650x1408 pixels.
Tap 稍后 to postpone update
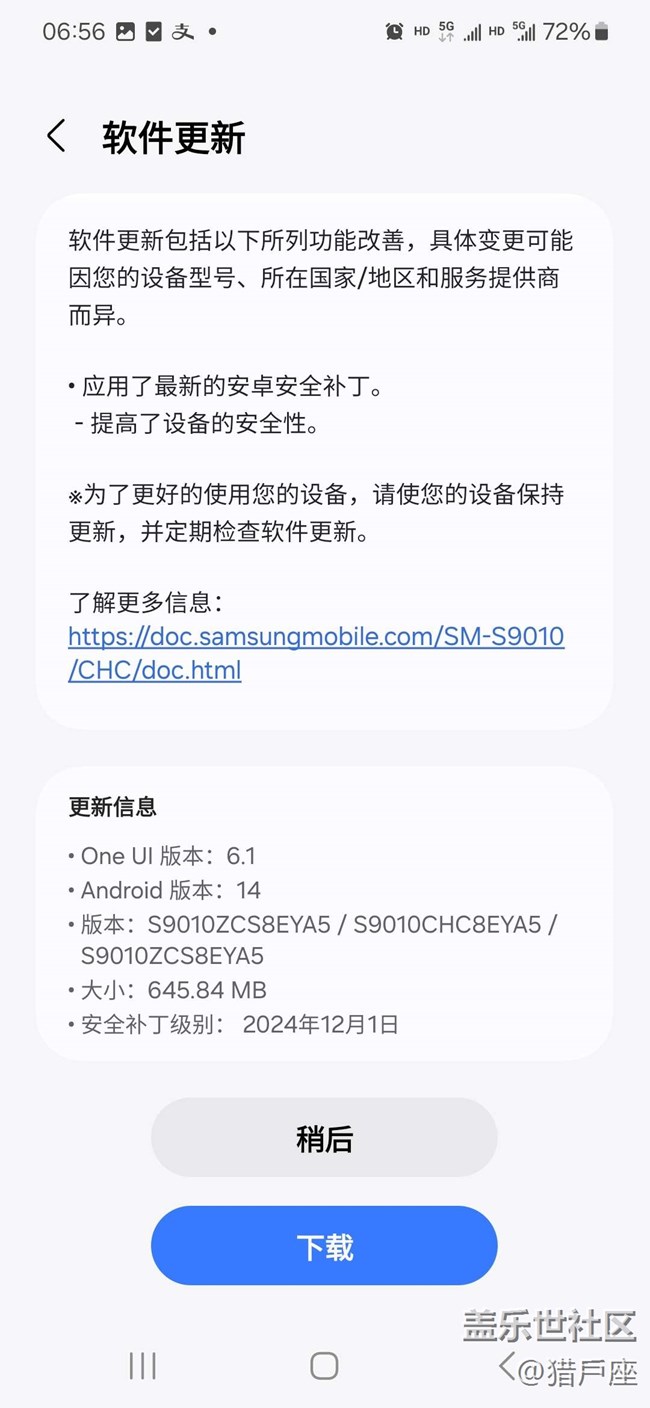[324, 1138]
